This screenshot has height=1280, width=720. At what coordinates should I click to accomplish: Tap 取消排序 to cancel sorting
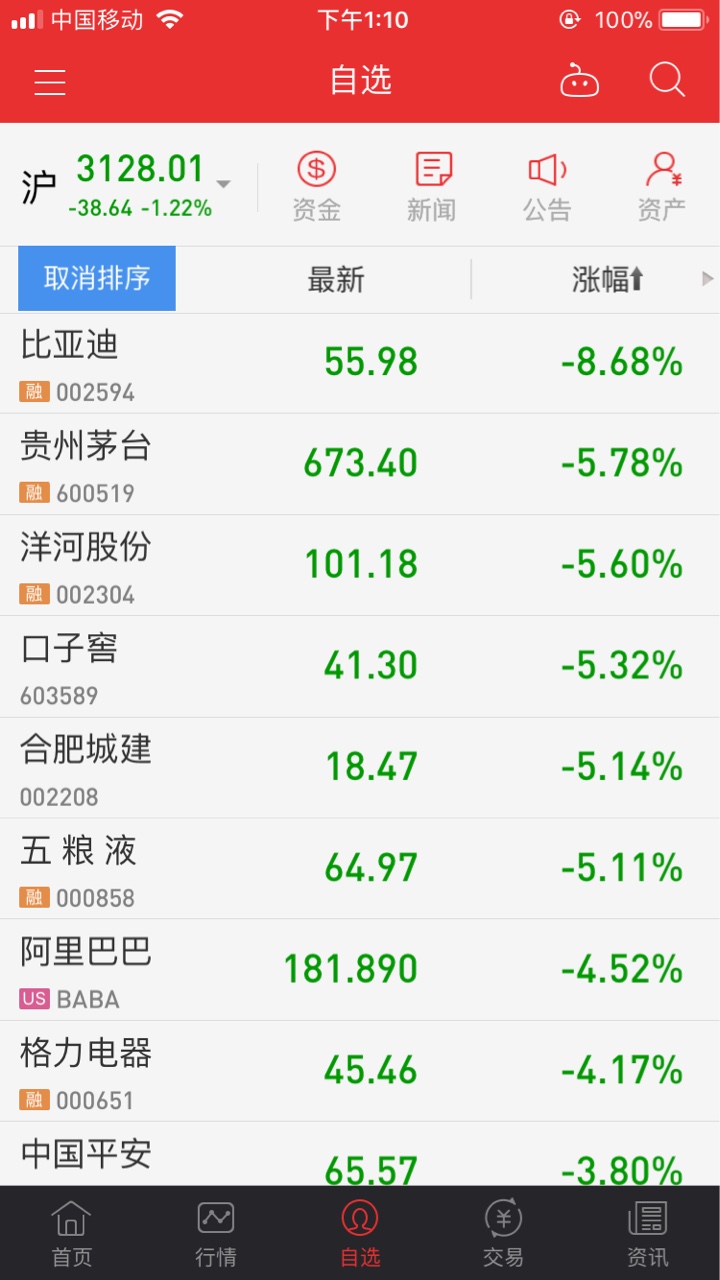[x=97, y=279]
